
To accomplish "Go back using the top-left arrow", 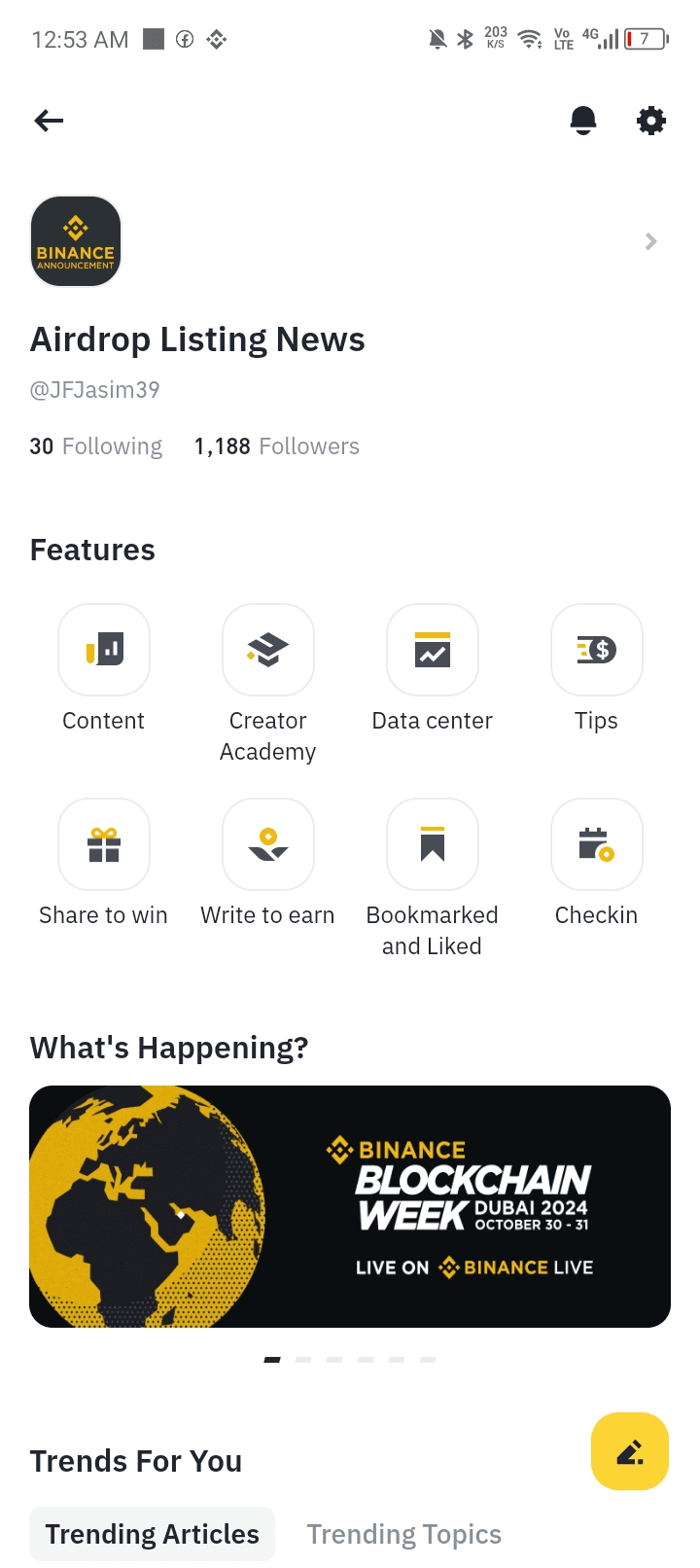I will click(49, 121).
